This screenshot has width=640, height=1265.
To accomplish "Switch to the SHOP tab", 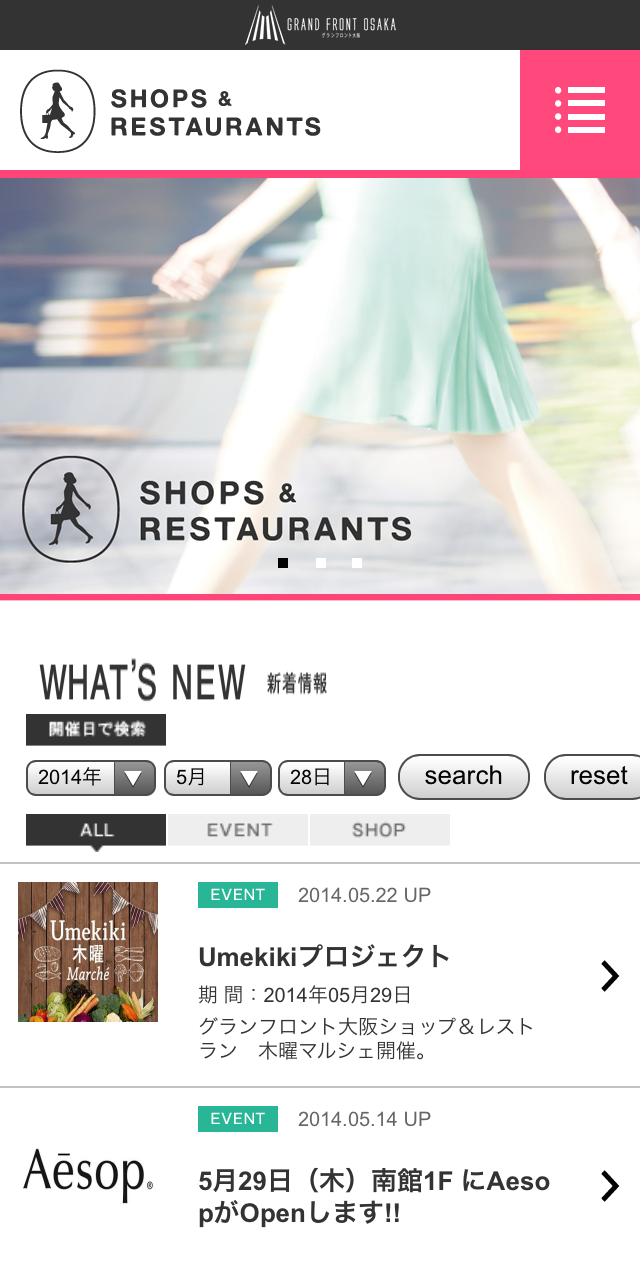I will pyautogui.click(x=379, y=830).
